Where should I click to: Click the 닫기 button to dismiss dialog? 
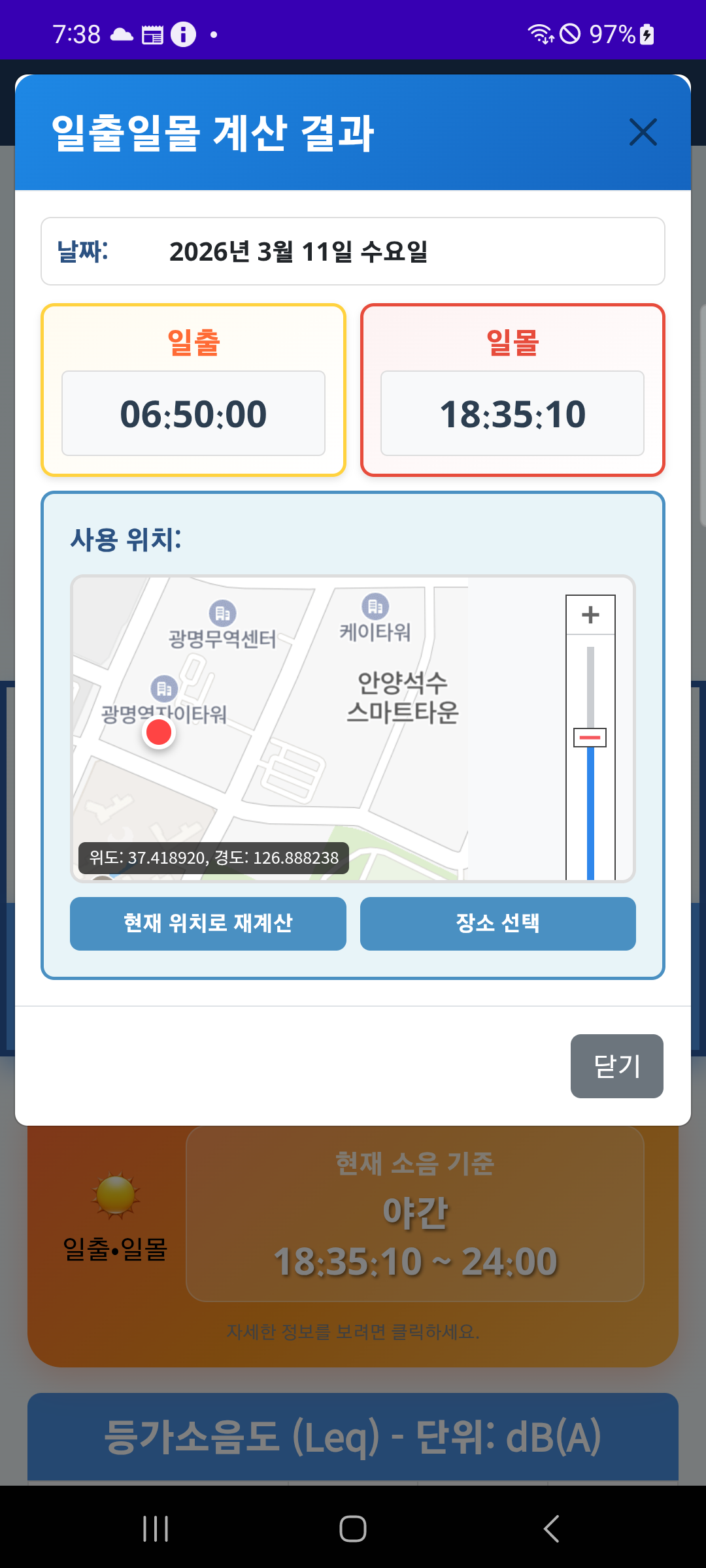pyautogui.click(x=616, y=1066)
